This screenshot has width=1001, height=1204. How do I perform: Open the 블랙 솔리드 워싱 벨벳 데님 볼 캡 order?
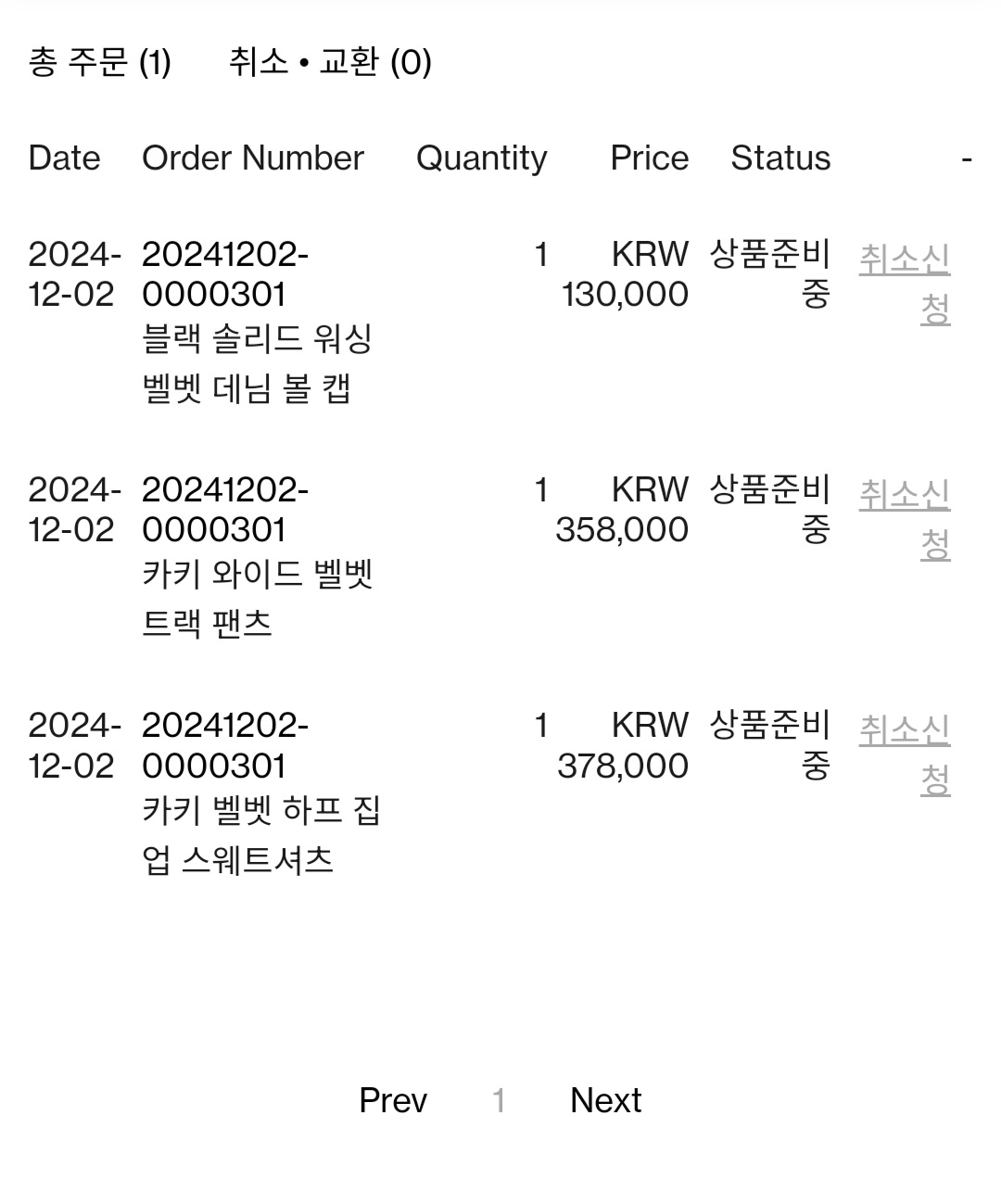(257, 363)
